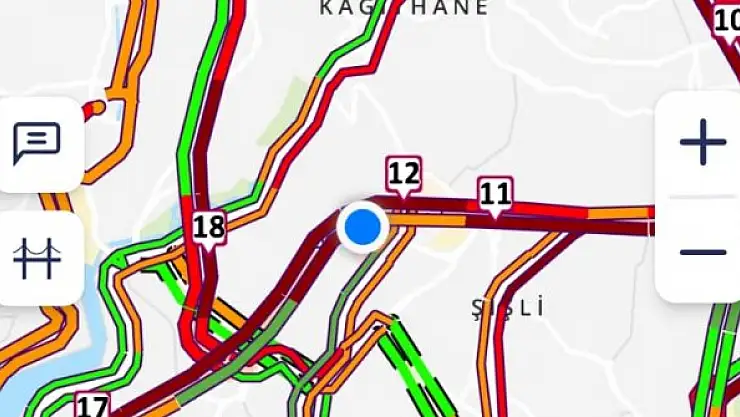Open traffic marker 11
The height and width of the screenshot is (417, 740).
point(495,192)
